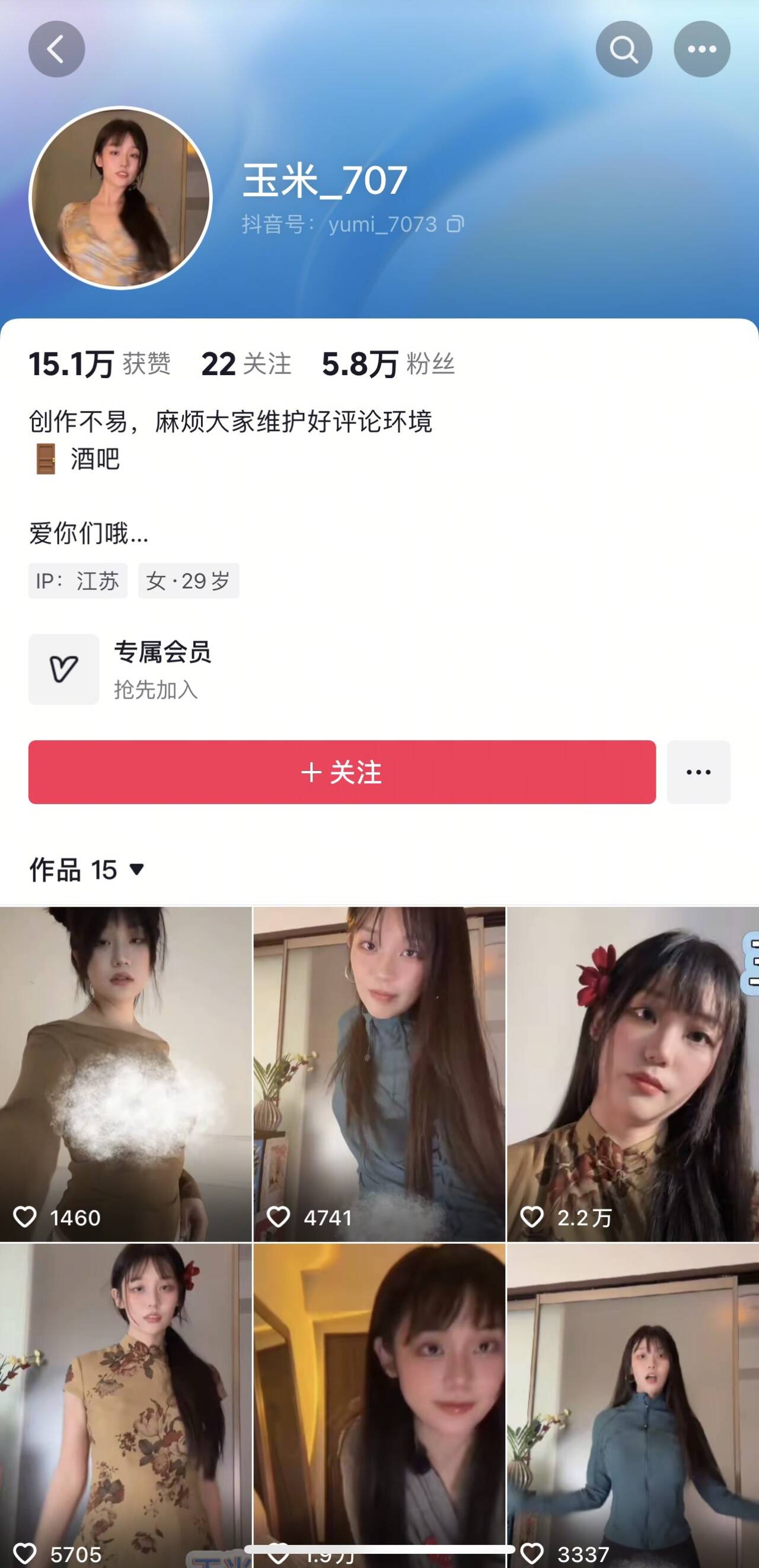Screen dimensions: 759x1568
Task: Open the video with 3337 likes
Action: click(x=632, y=1400)
